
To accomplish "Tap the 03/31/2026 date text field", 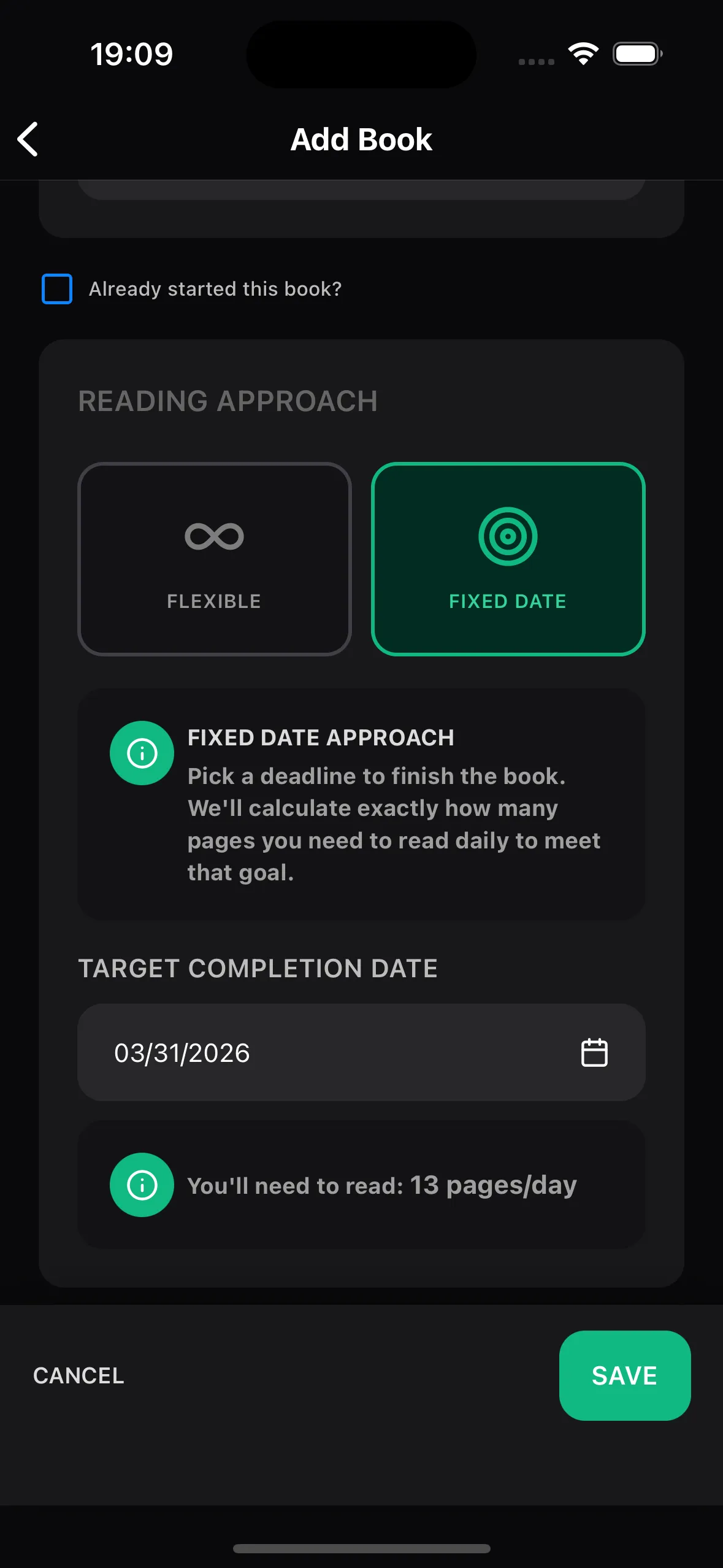I will tap(182, 1051).
